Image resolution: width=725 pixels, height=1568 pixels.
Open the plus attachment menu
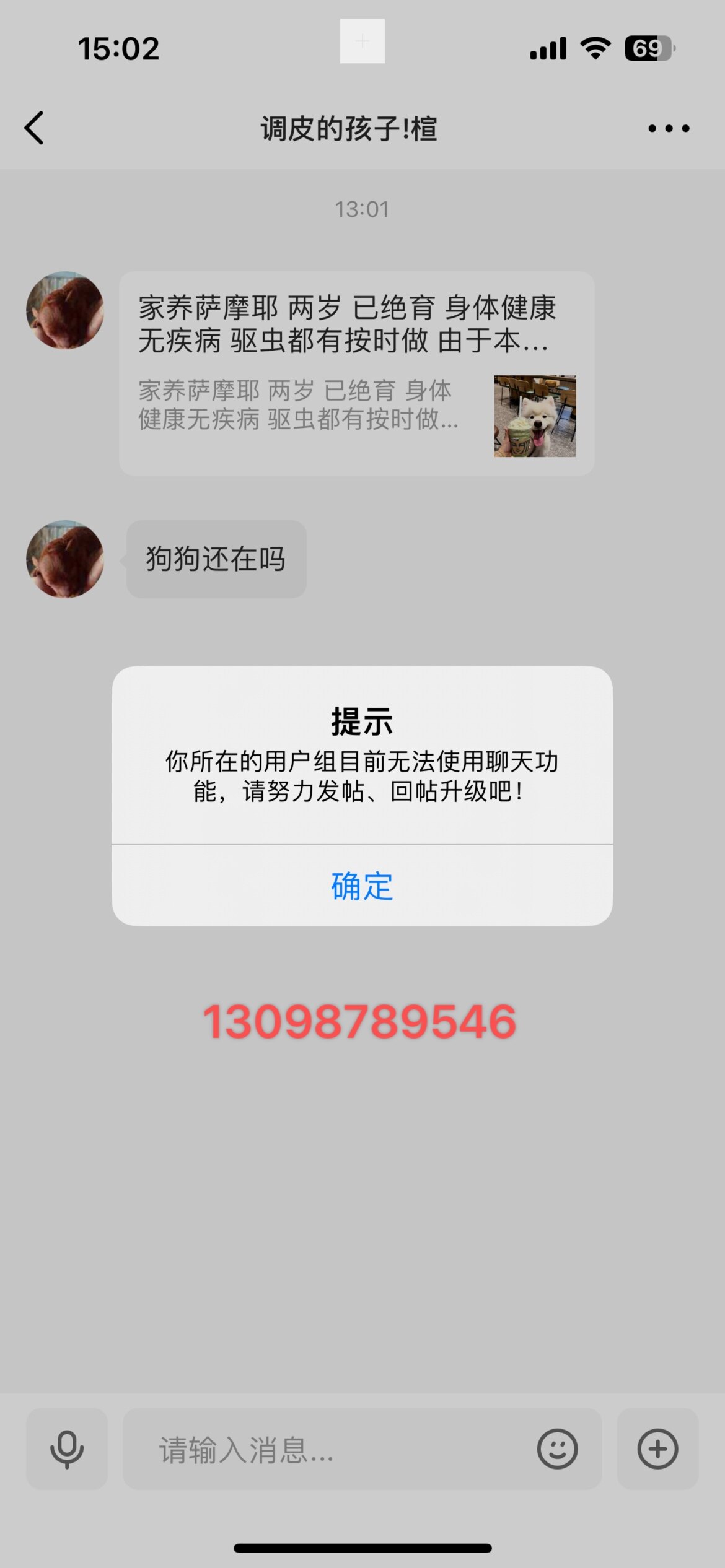point(657,1449)
